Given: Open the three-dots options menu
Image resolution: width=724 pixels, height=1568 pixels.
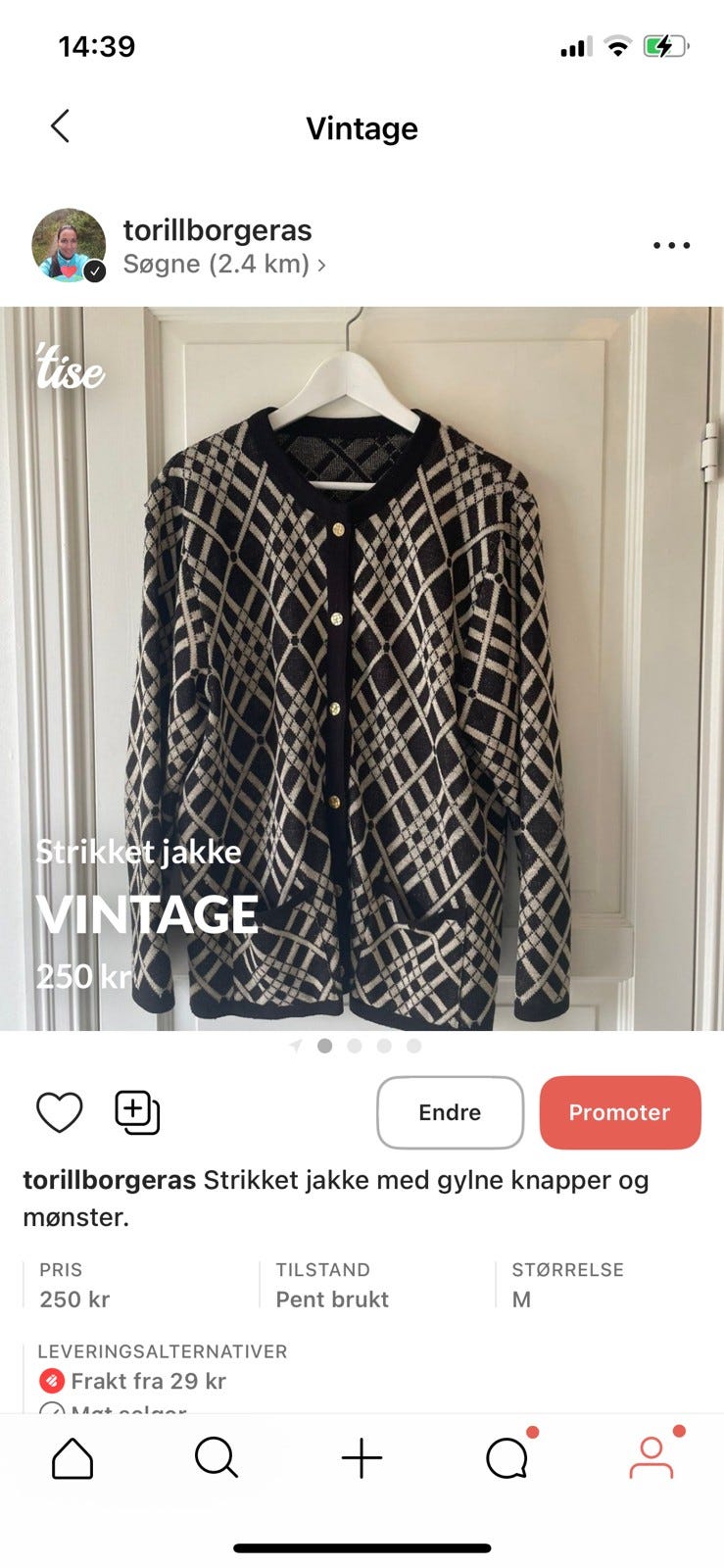Looking at the screenshot, I should 670,245.
